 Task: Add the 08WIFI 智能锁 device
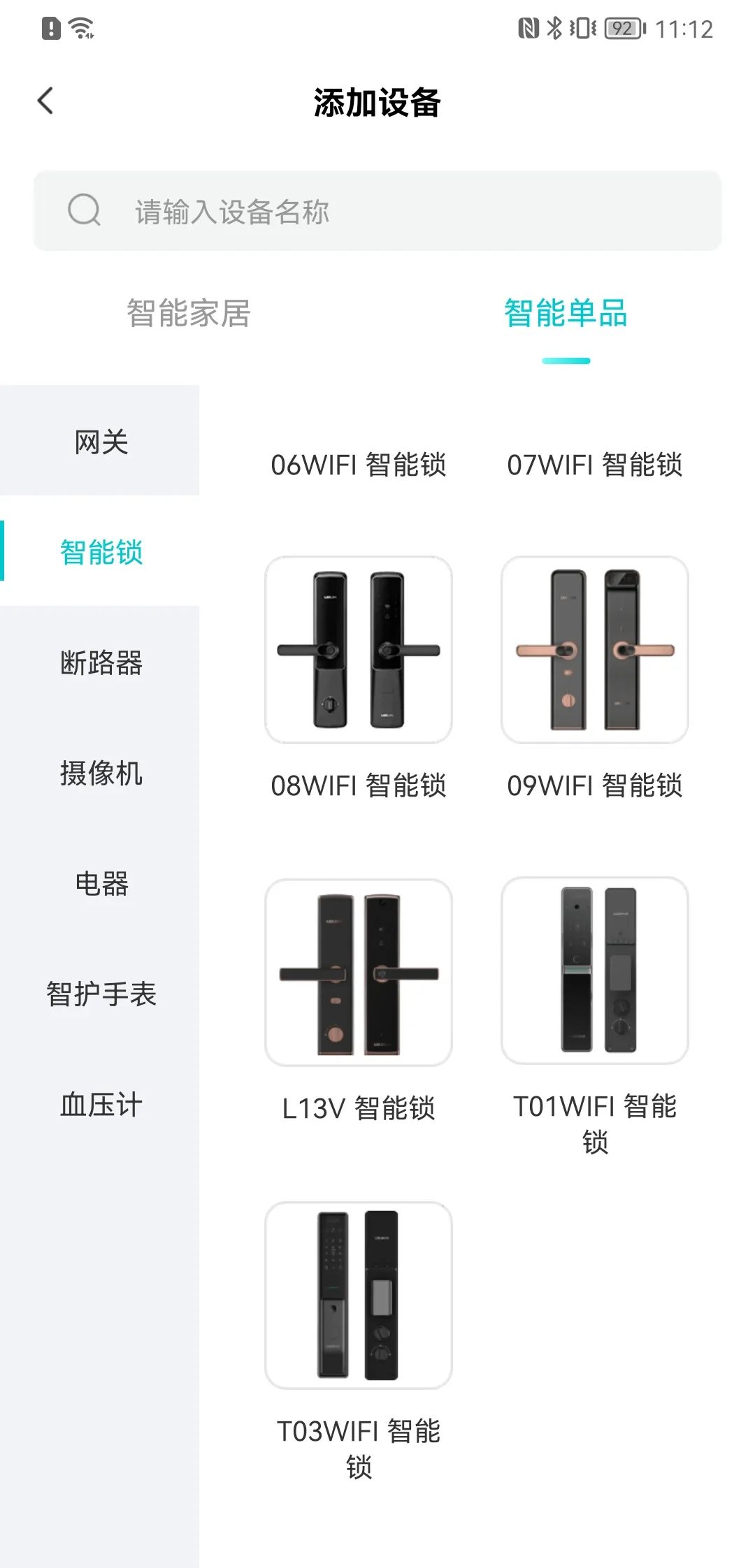[x=358, y=650]
